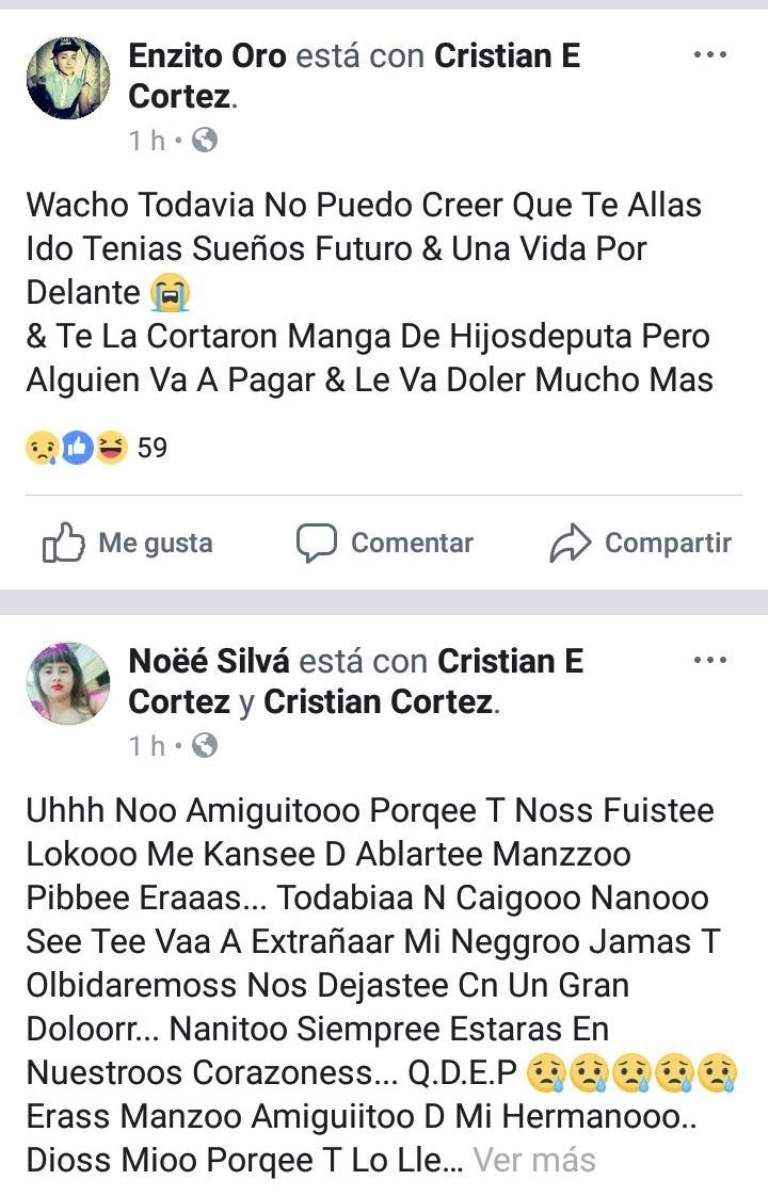Open Enzito Oro's profile name link

pyautogui.click(x=207, y=56)
